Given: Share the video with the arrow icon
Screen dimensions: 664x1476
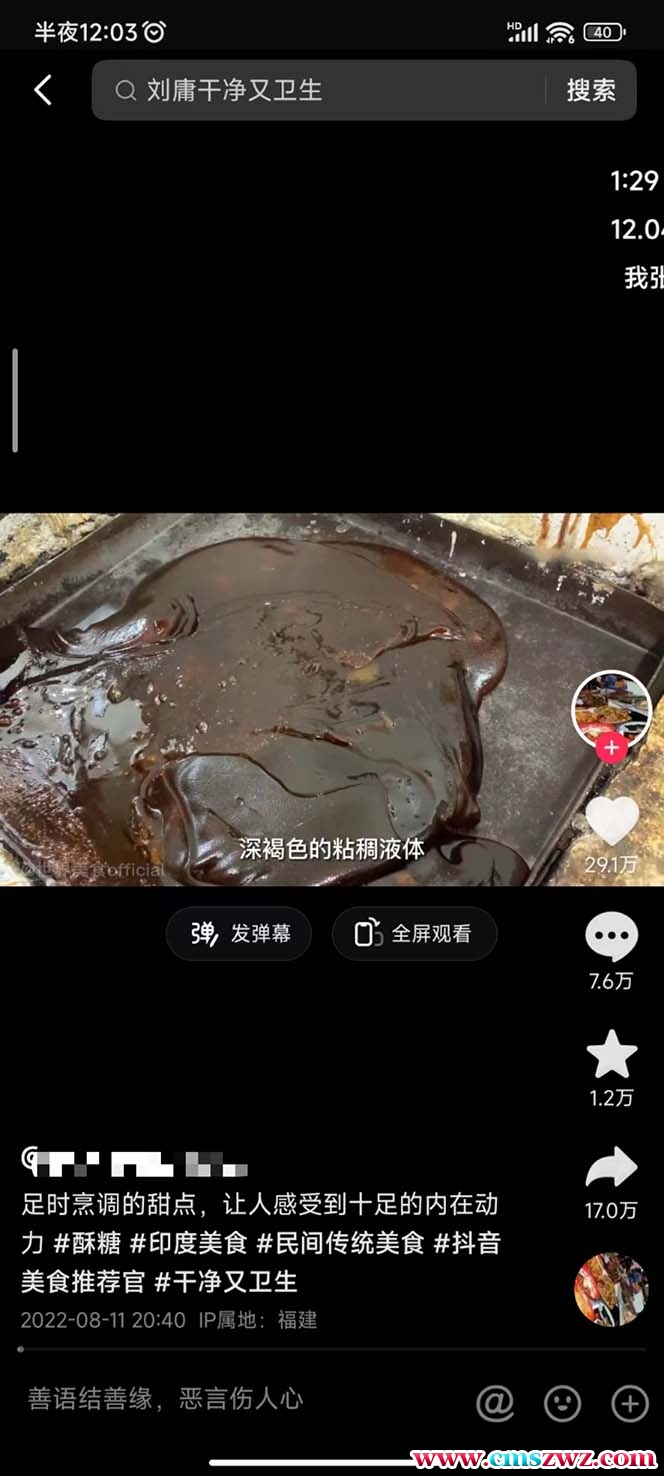Looking at the screenshot, I should click(611, 1168).
